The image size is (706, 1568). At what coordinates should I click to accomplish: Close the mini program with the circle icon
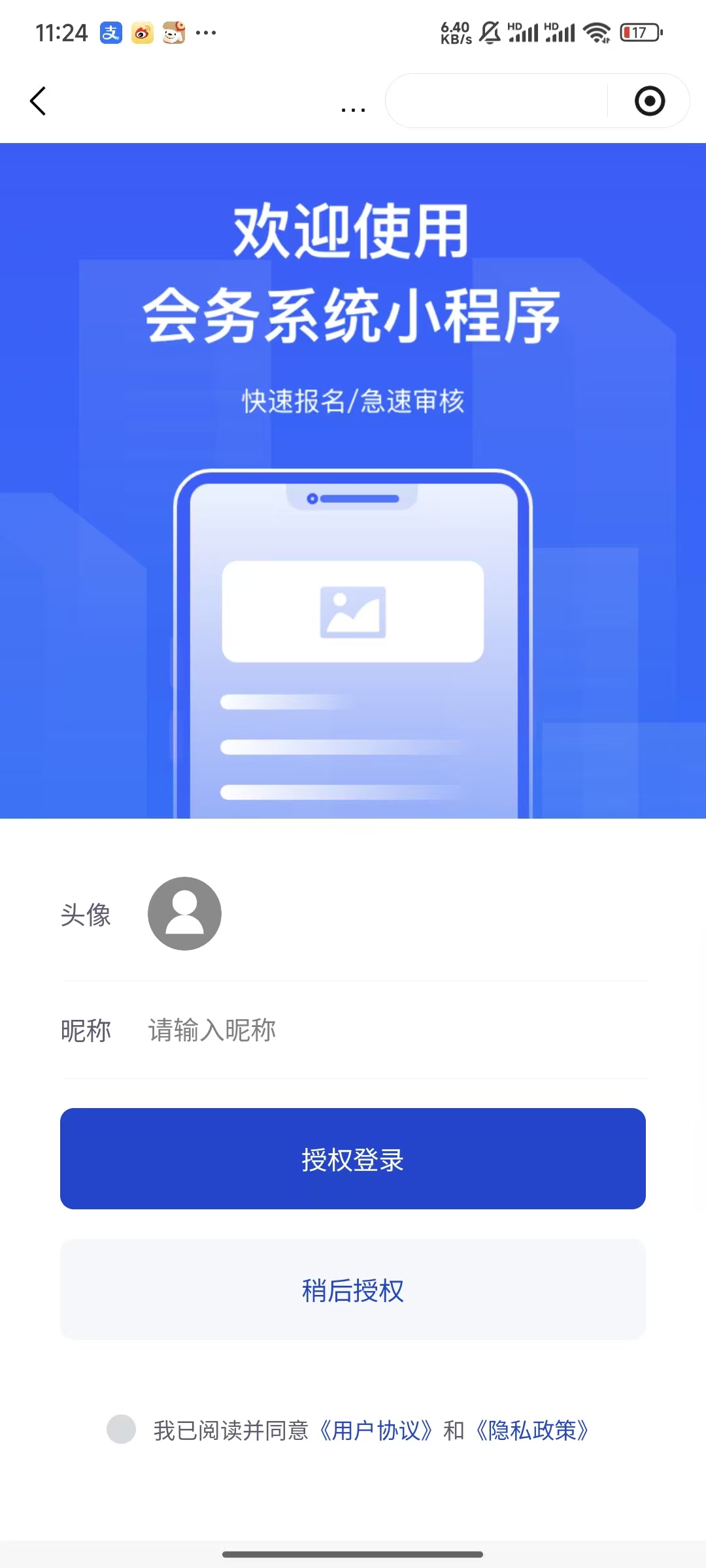coord(650,101)
